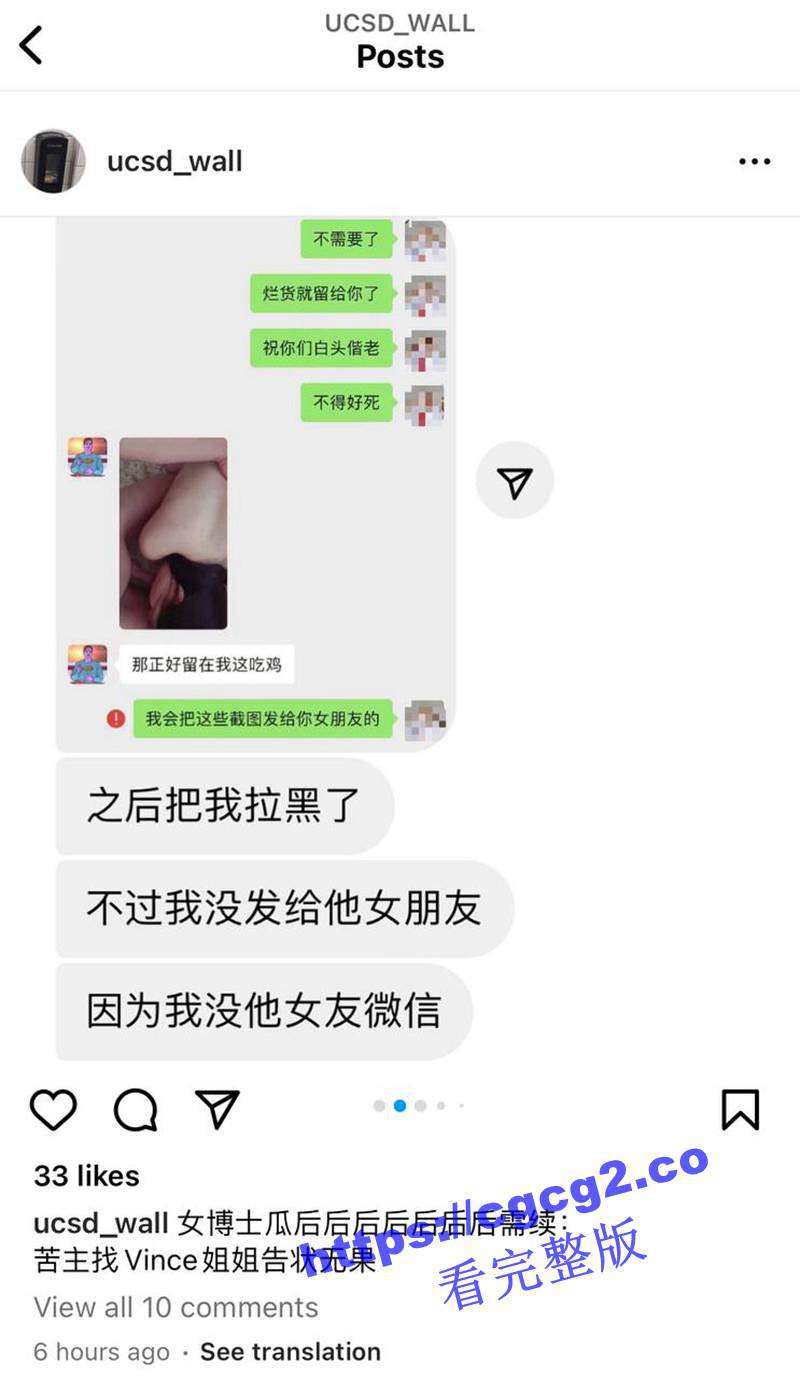800x1378 pixels.
Task: Go back using the top-left arrow
Action: pos(32,45)
